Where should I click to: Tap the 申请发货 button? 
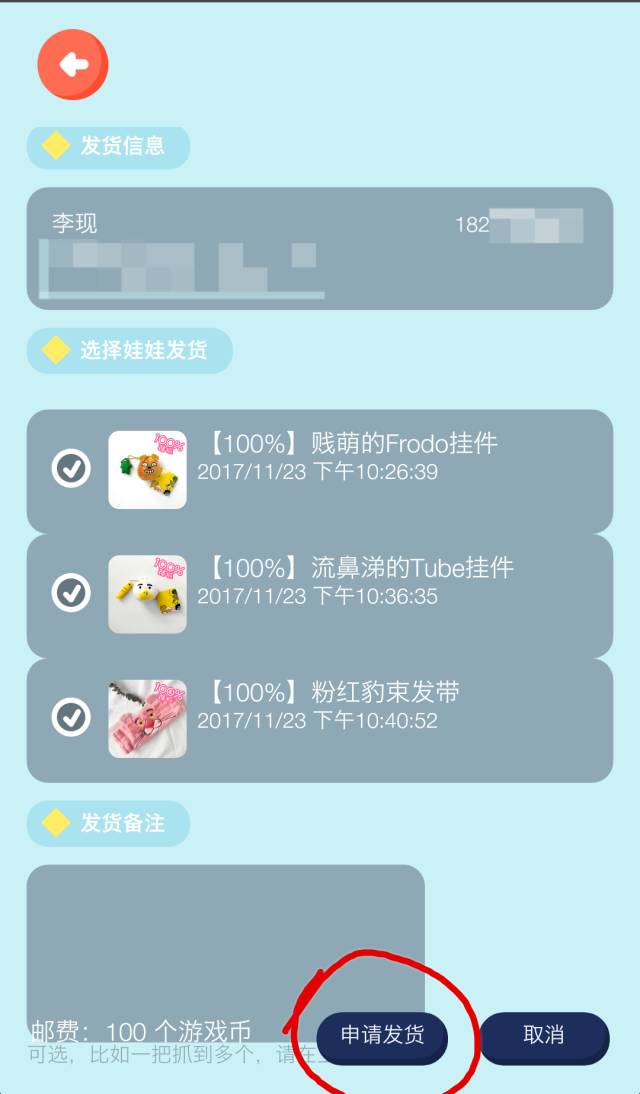pos(382,1035)
